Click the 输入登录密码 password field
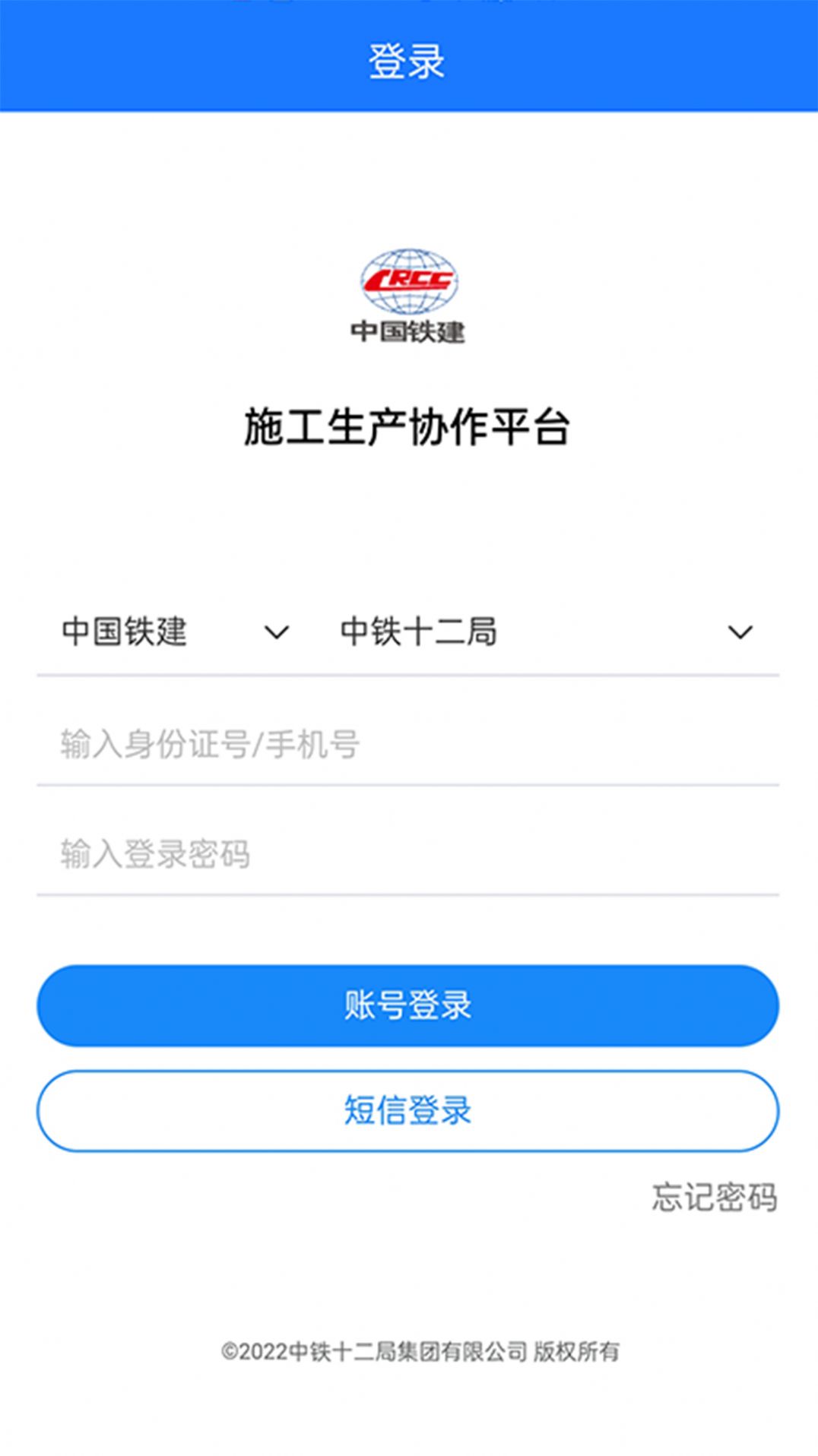Viewport: 818px width, 1456px height. click(408, 853)
